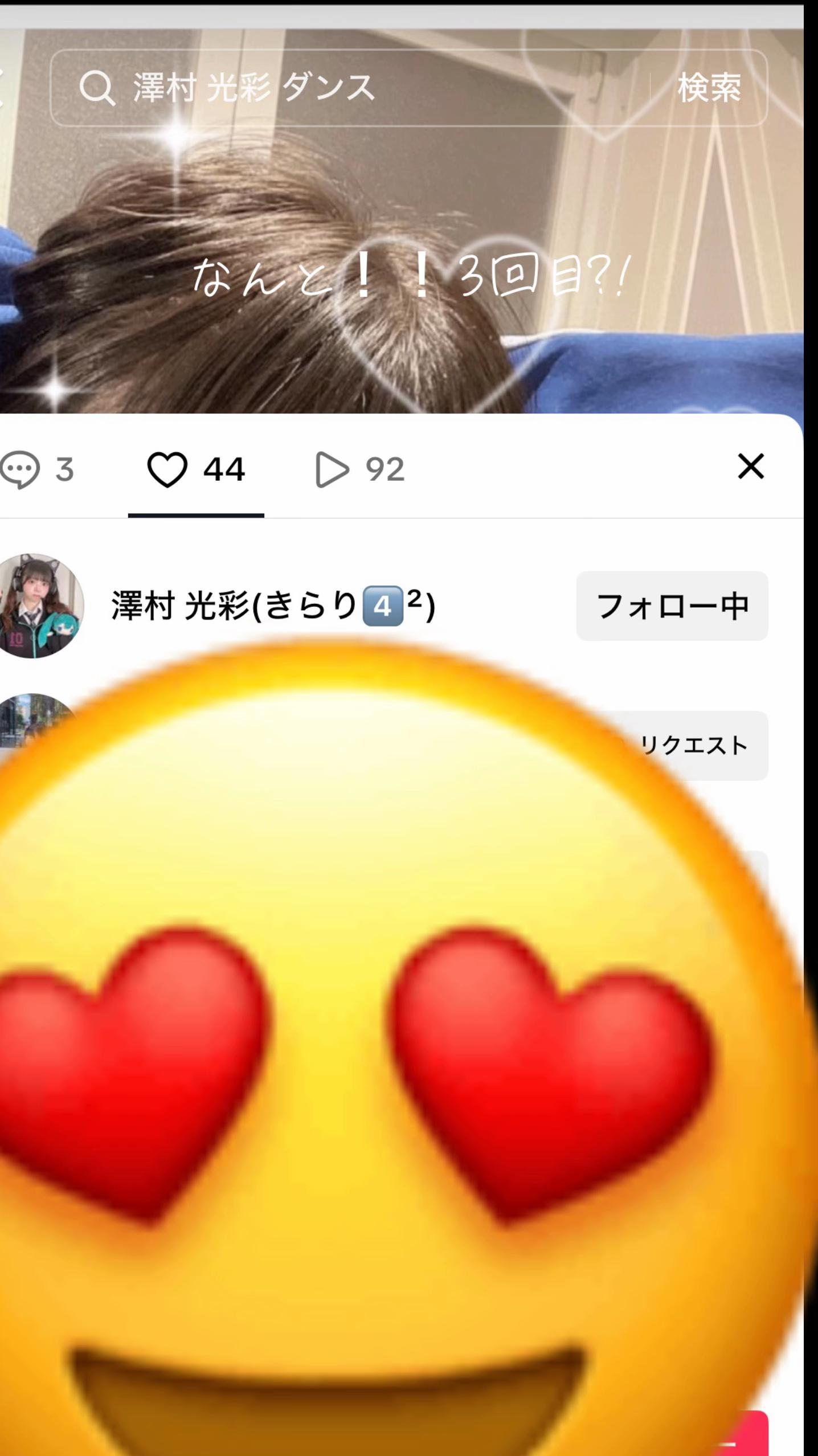Switch to the views tab showing 92
818x1456 pixels.
point(360,470)
